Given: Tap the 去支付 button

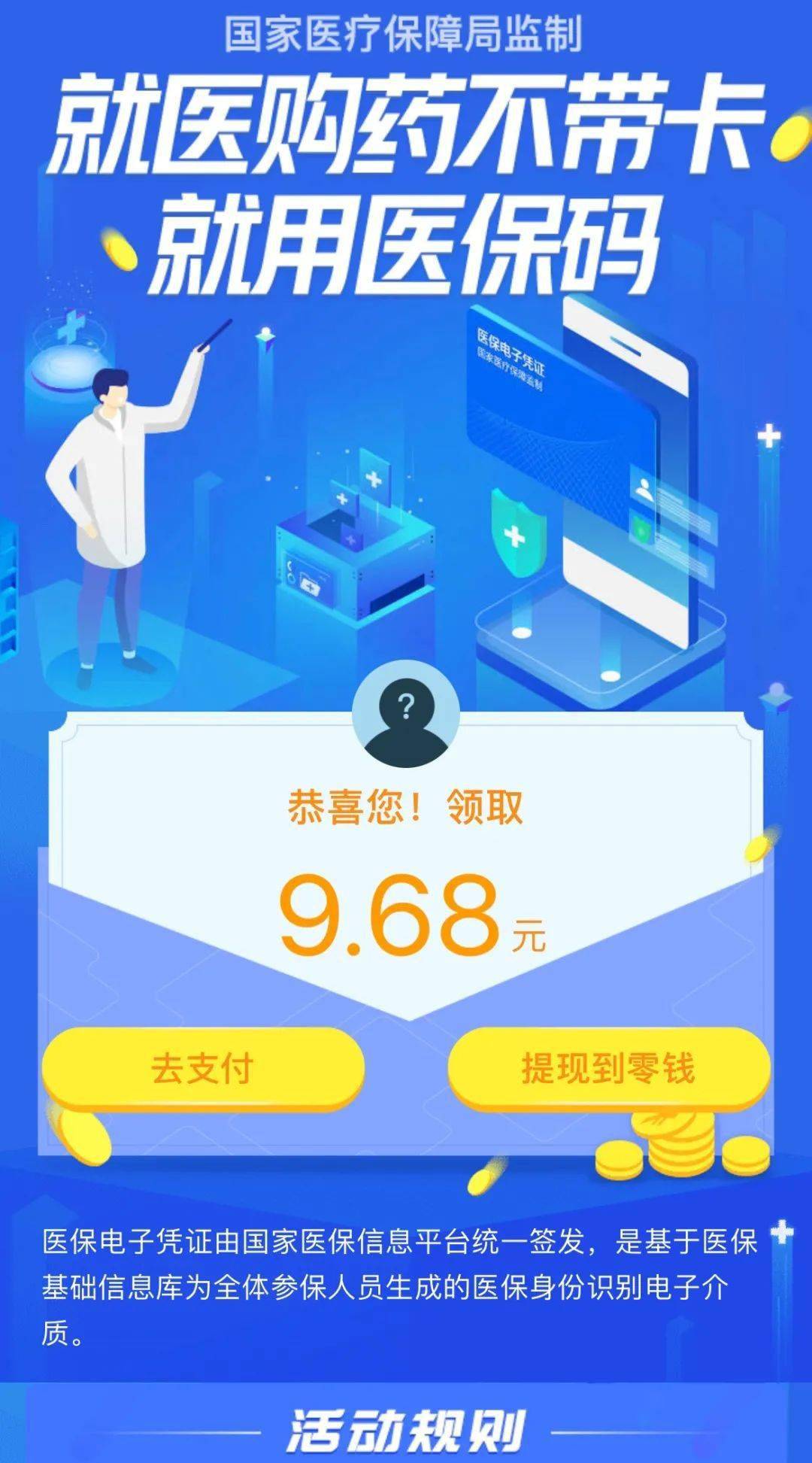Looking at the screenshot, I should pyautogui.click(x=203, y=1069).
